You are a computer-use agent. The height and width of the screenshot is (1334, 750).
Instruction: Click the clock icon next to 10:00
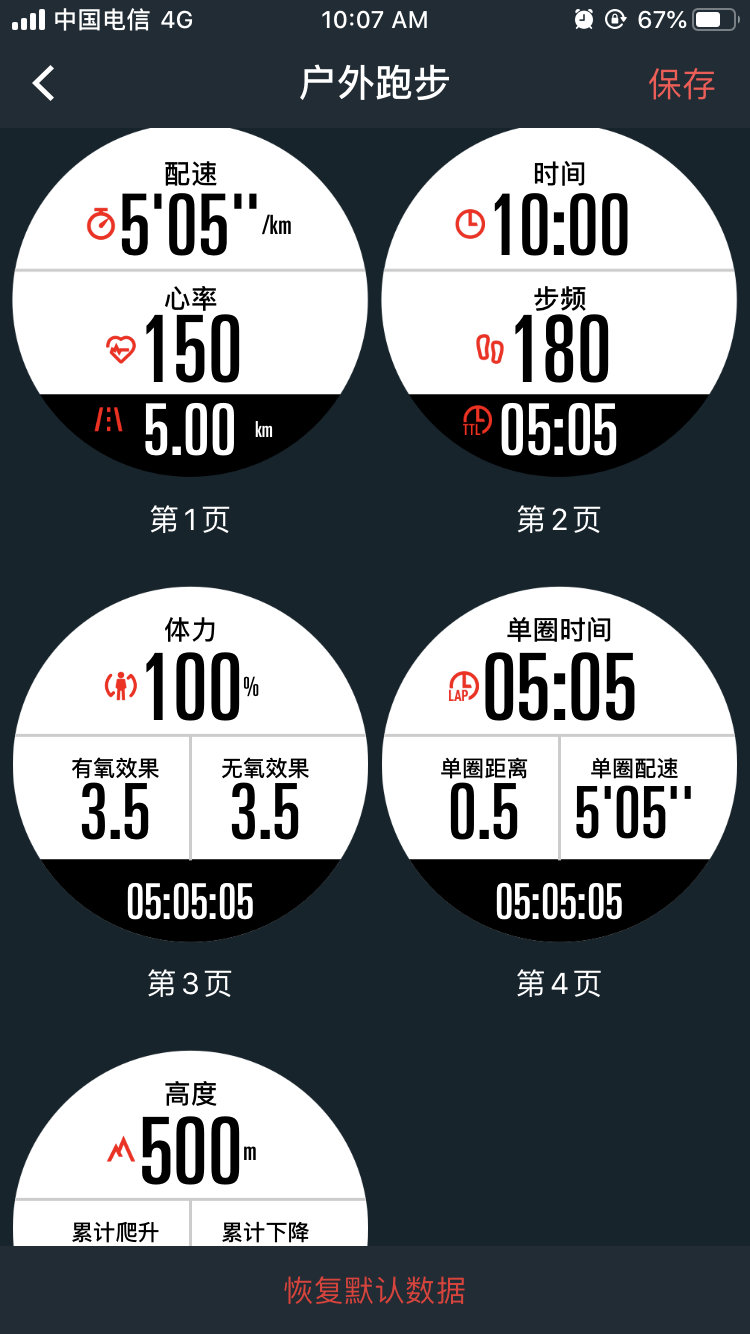(x=469, y=222)
